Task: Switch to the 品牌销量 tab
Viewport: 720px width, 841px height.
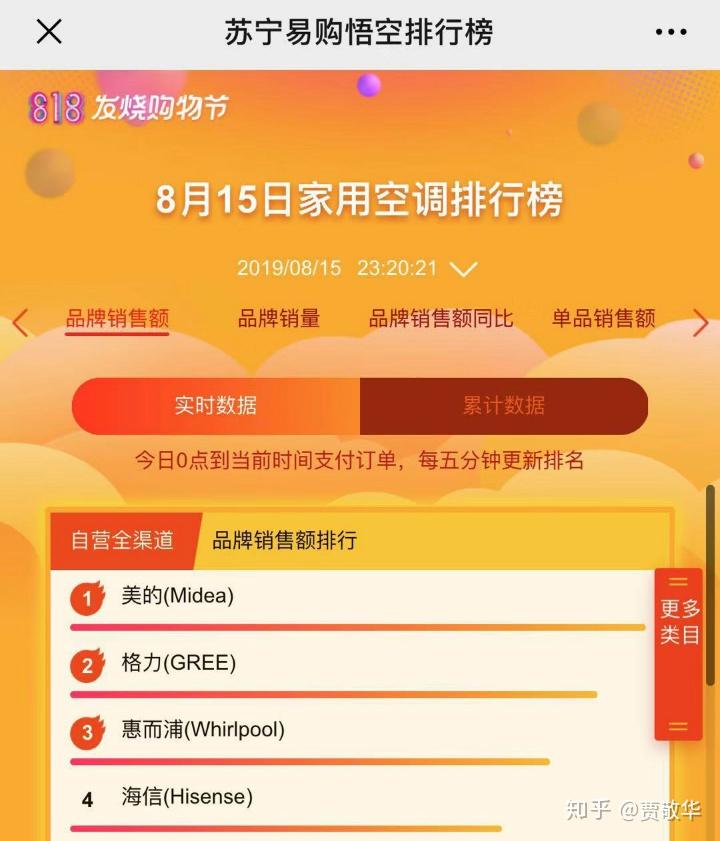Action: pos(279,319)
